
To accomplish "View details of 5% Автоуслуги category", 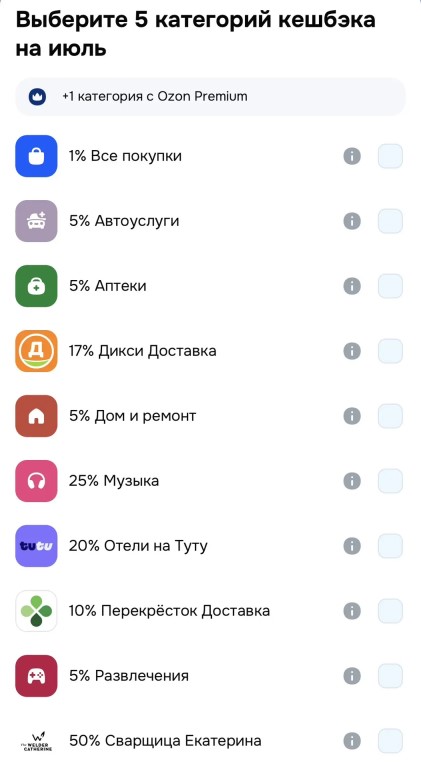I will click(352, 221).
